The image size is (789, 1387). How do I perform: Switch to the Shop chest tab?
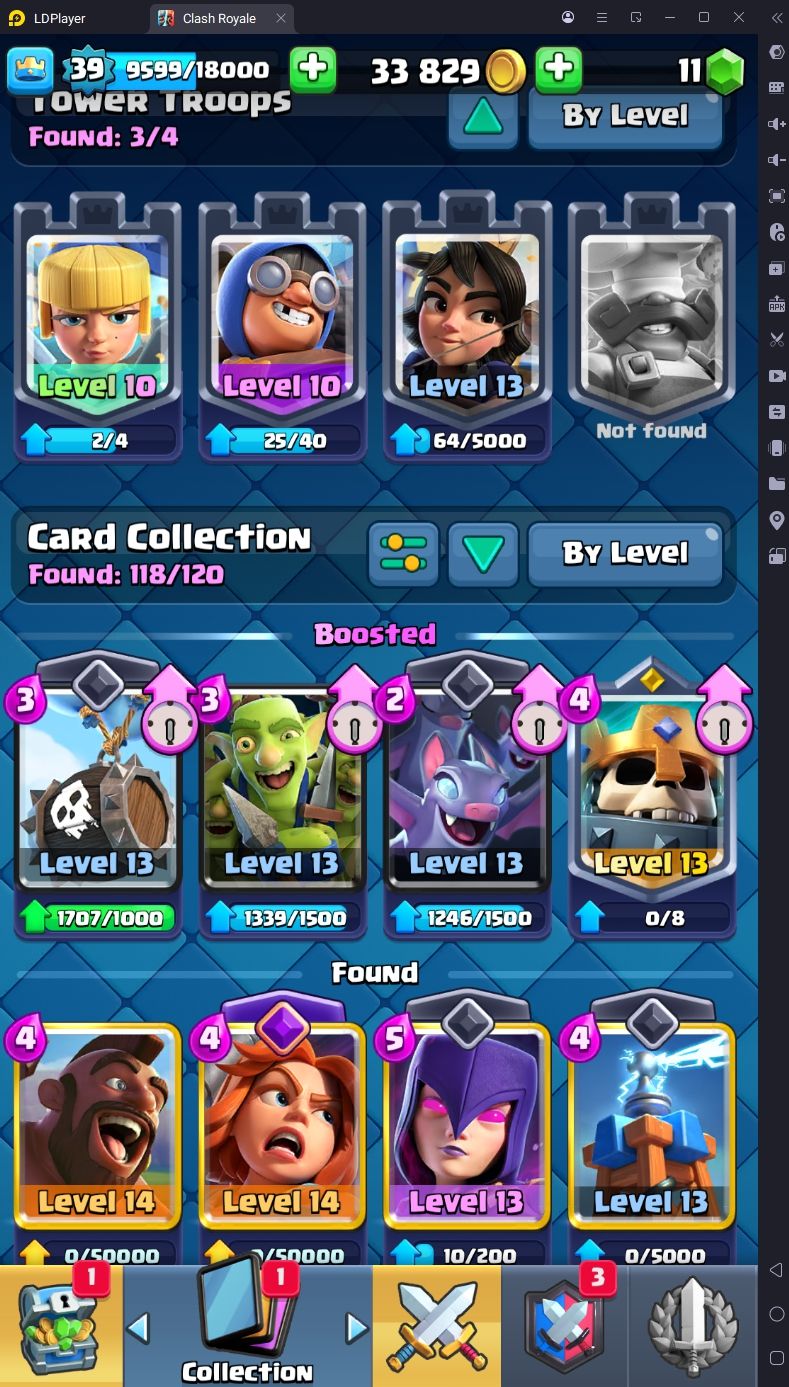[x=60, y=1325]
